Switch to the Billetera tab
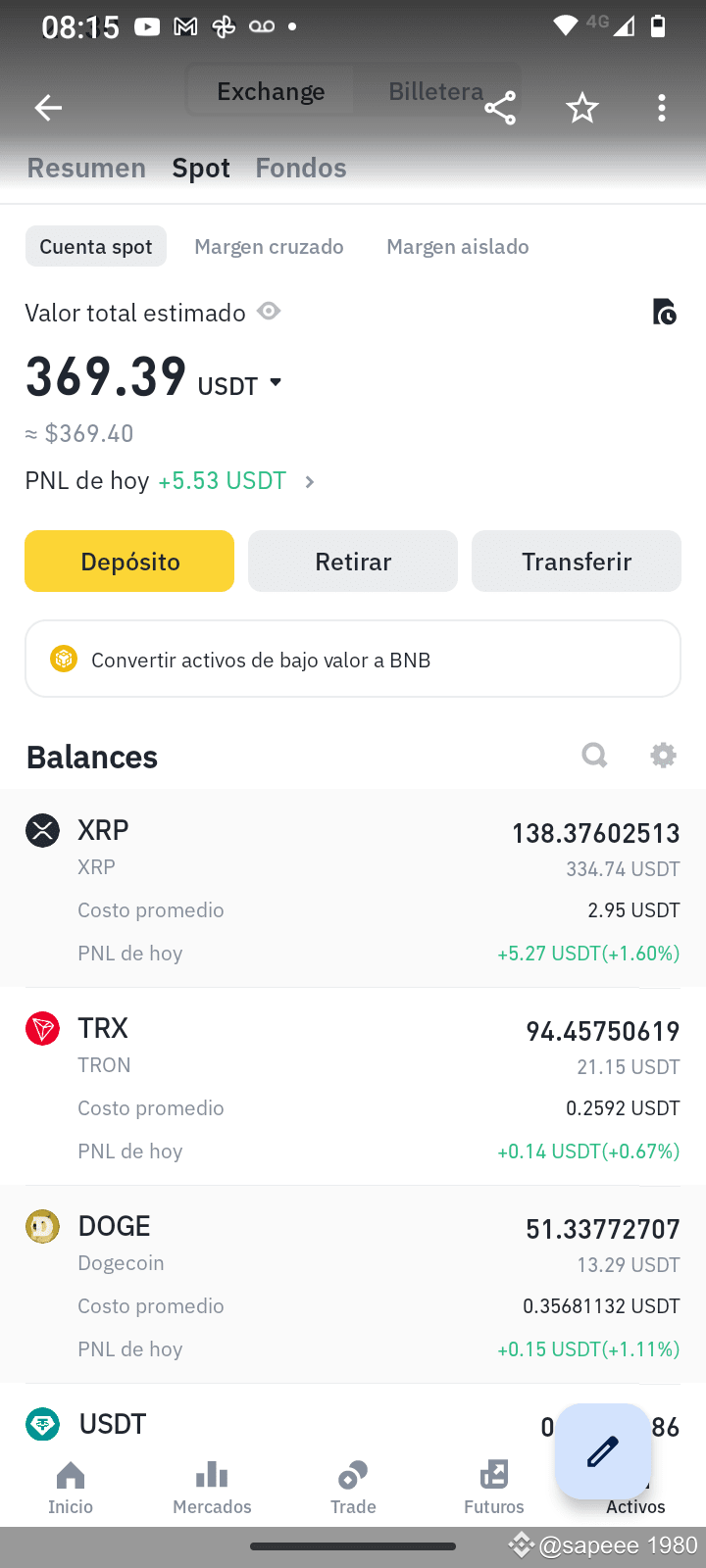This screenshot has height=1568, width=706. click(435, 91)
